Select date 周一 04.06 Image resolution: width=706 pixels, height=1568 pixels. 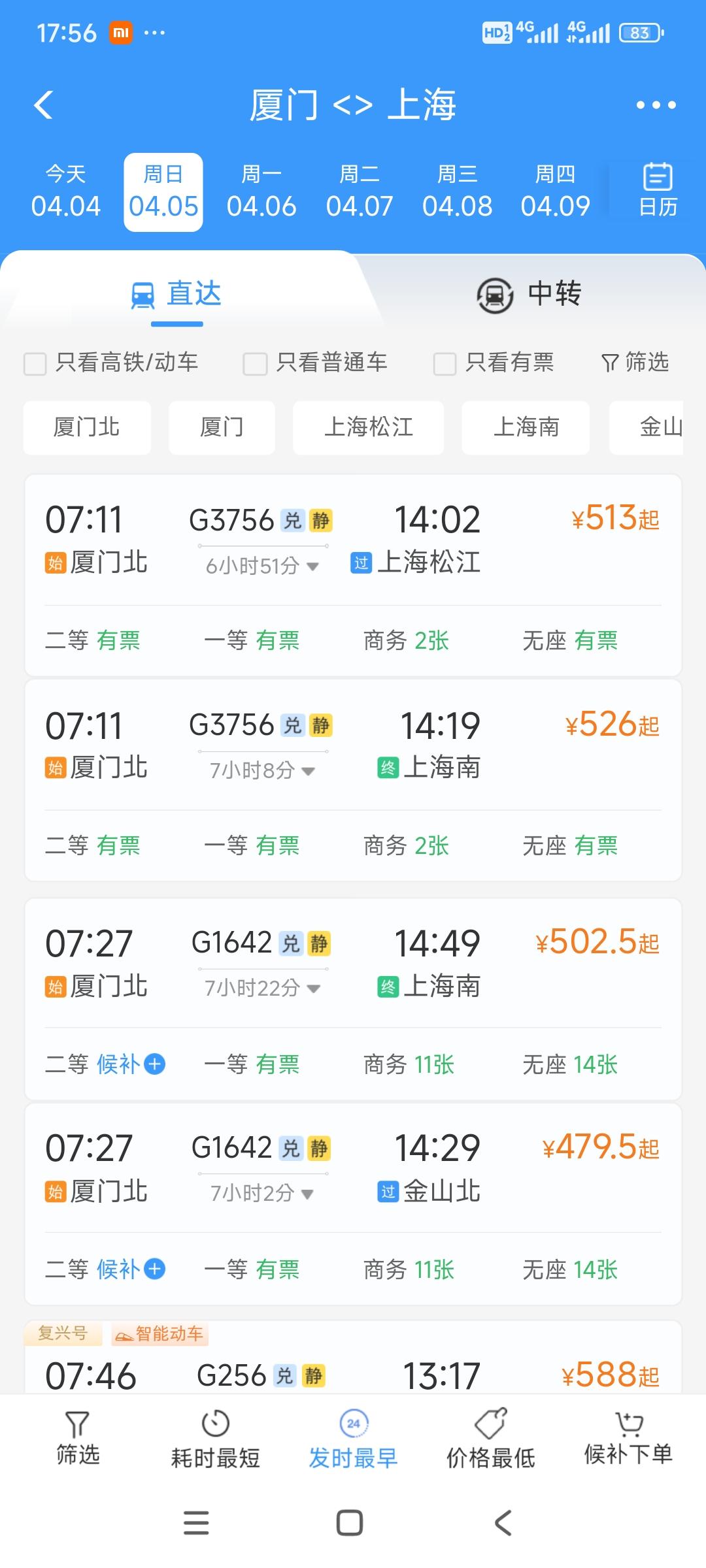261,191
